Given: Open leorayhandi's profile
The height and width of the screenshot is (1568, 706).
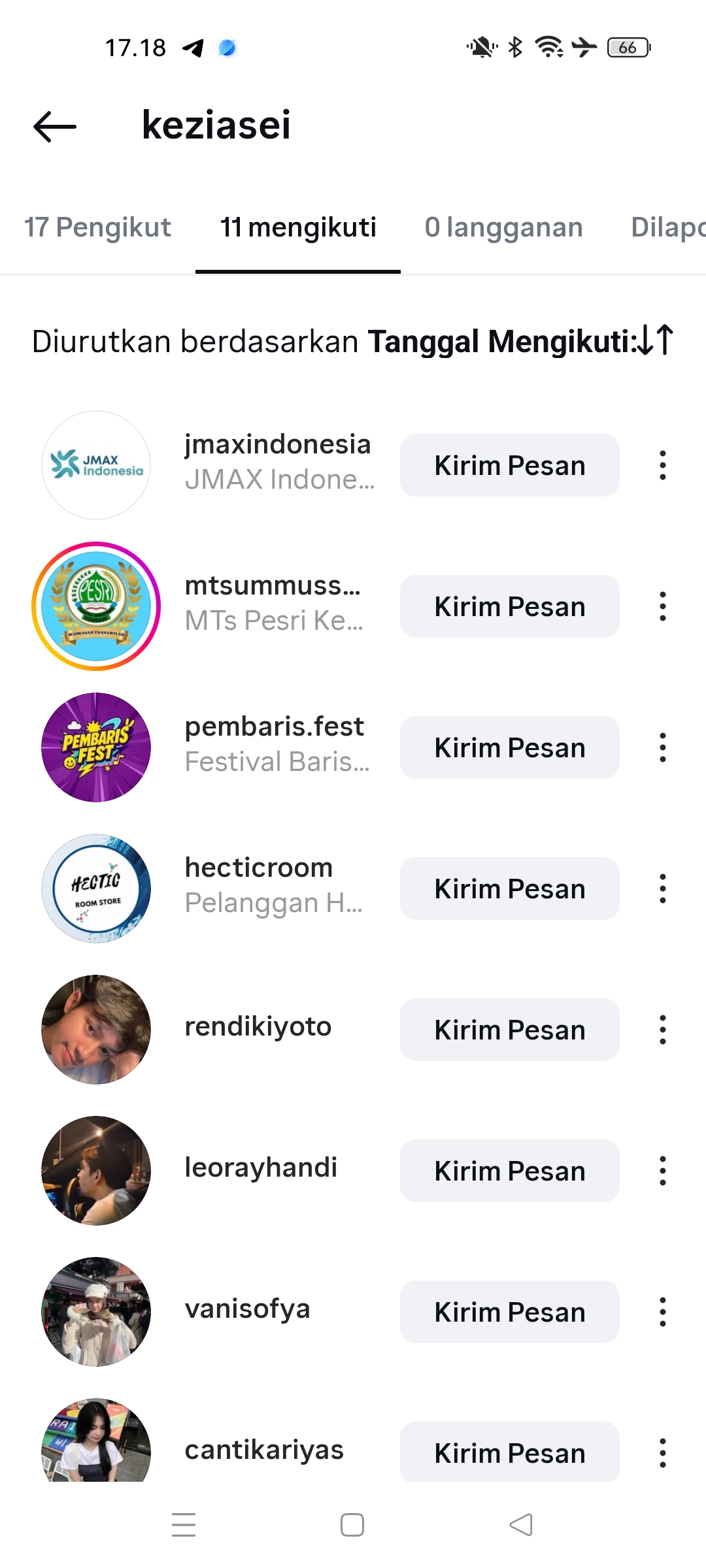Looking at the screenshot, I should pos(261,1168).
